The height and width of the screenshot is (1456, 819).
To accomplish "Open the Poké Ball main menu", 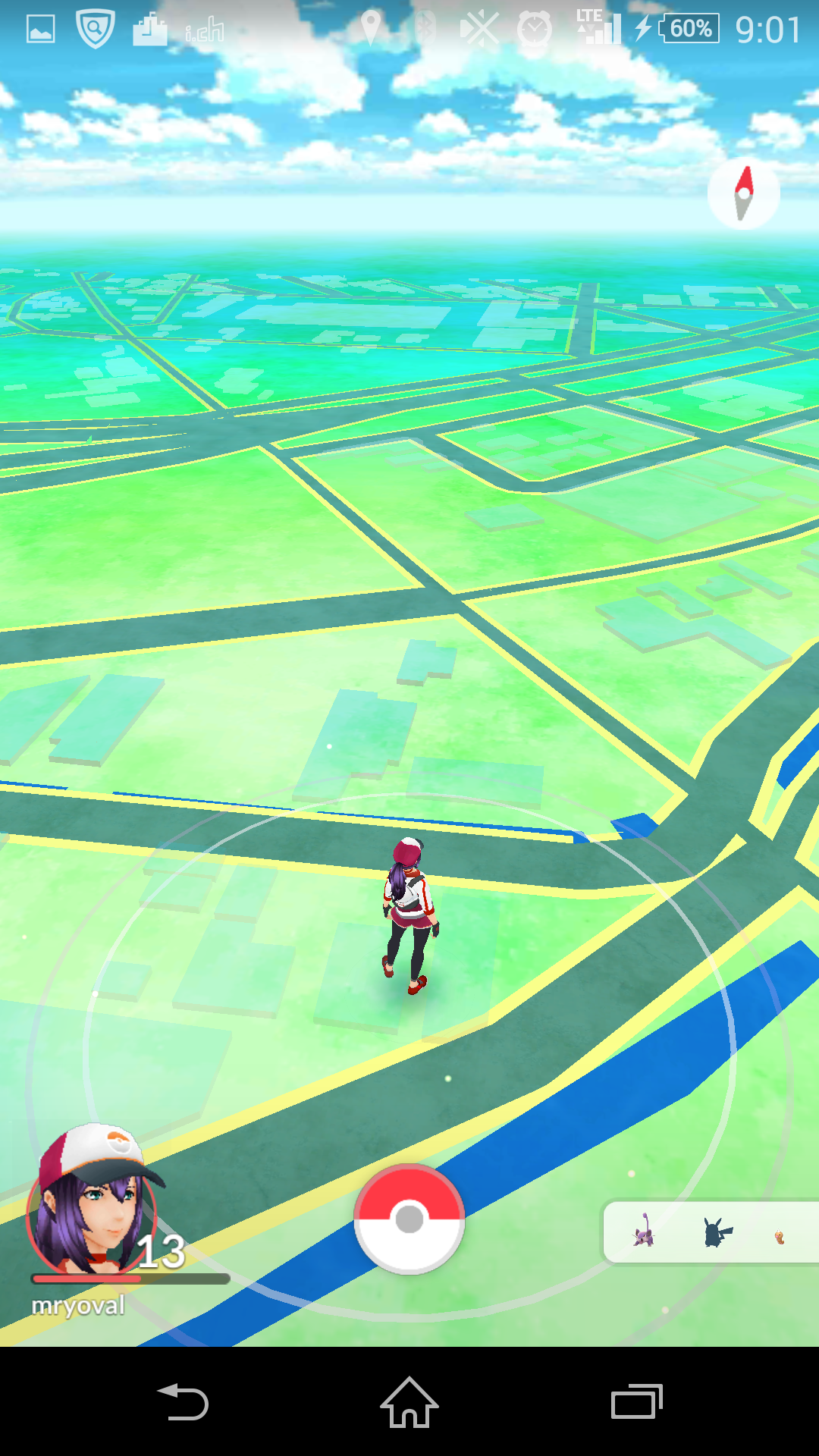I will [x=409, y=1219].
